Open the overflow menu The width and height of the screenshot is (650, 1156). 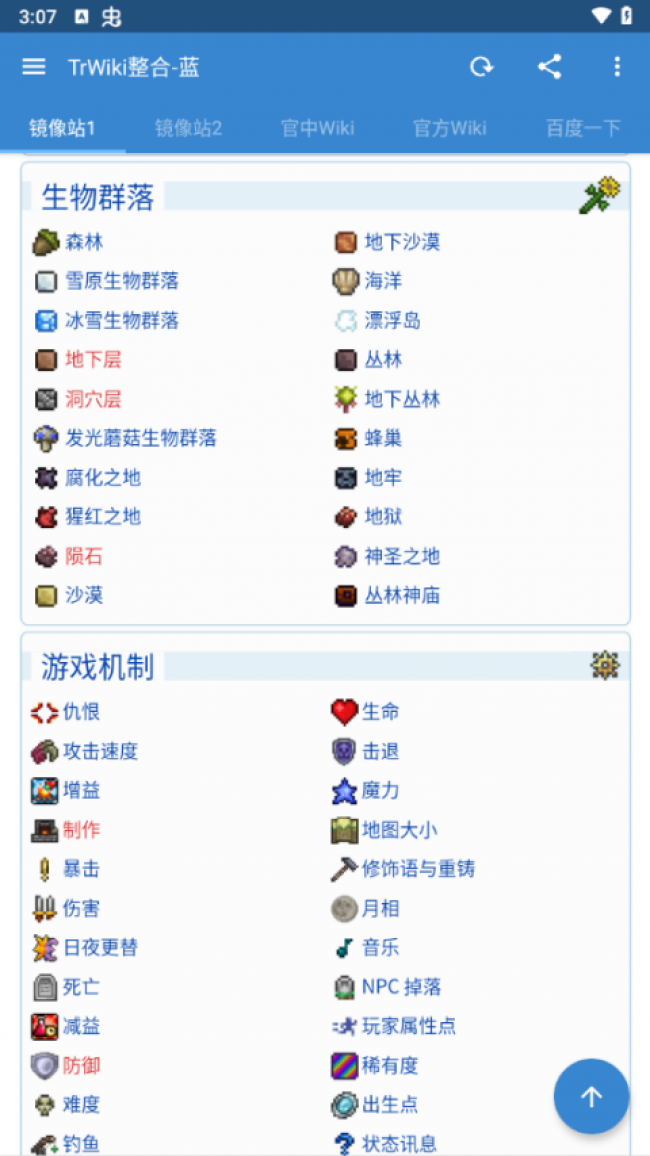(617, 67)
